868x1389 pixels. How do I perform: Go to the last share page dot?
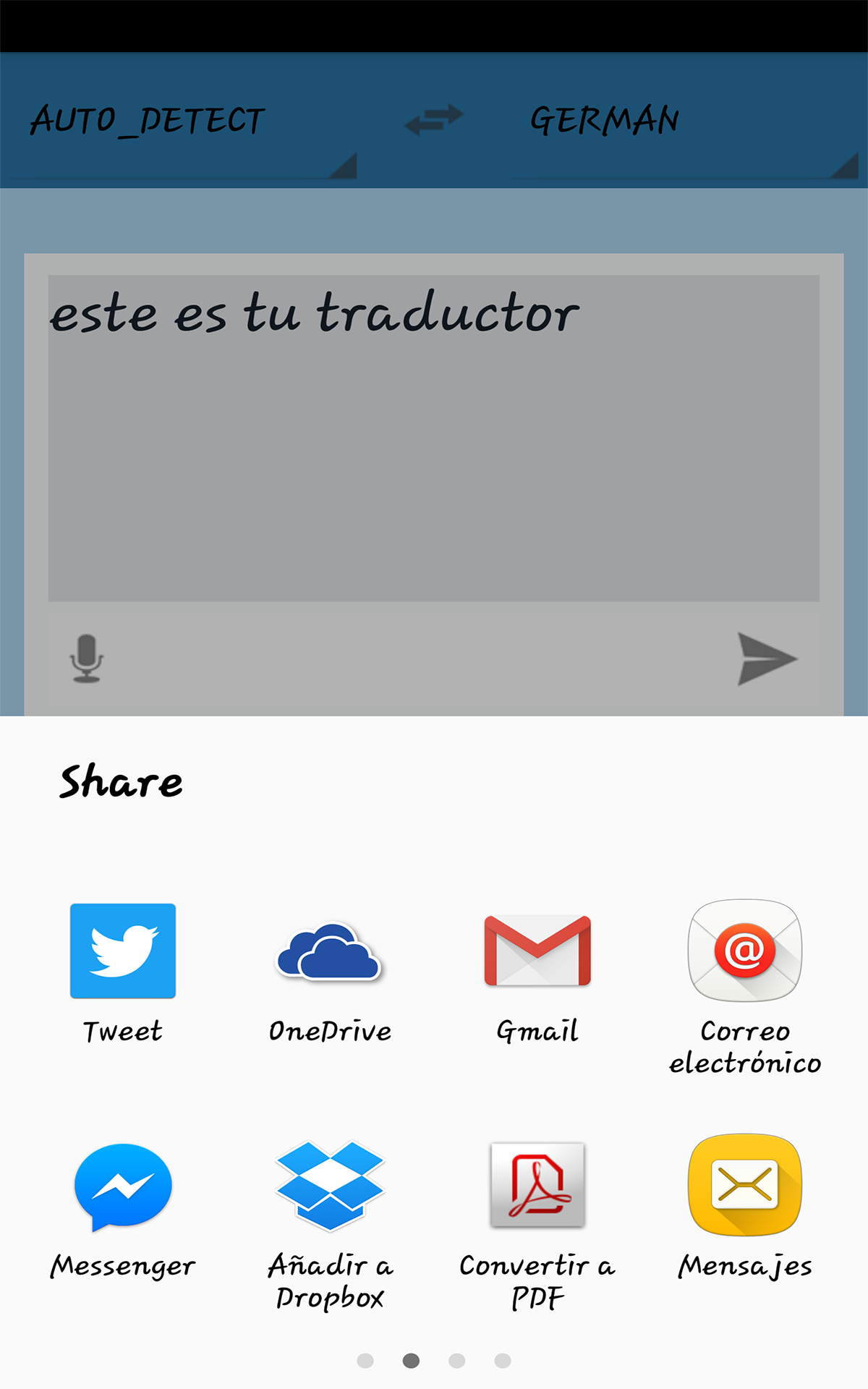click(502, 1360)
